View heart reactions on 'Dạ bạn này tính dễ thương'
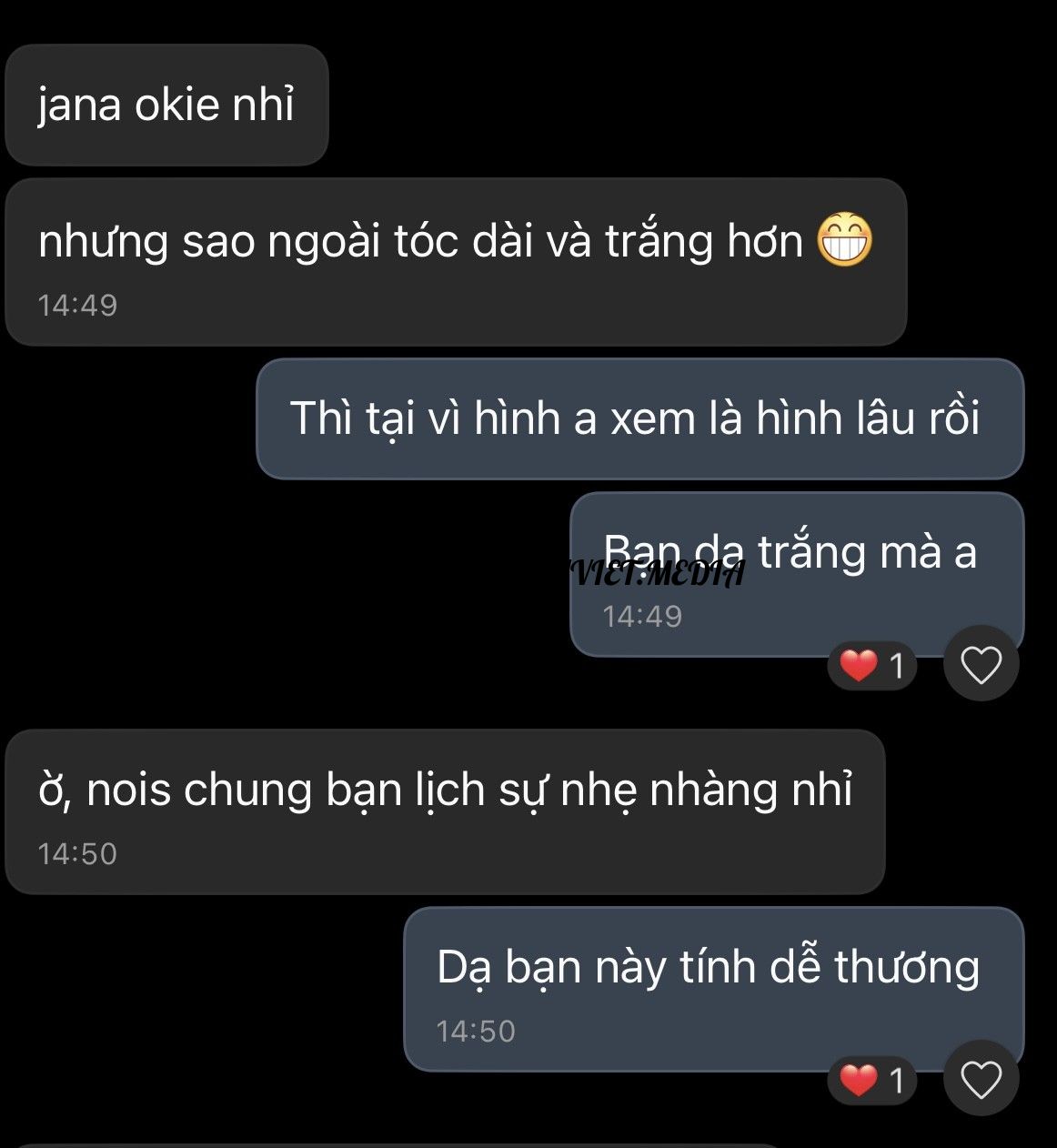This screenshot has height=1148, width=1057. coord(871,1080)
